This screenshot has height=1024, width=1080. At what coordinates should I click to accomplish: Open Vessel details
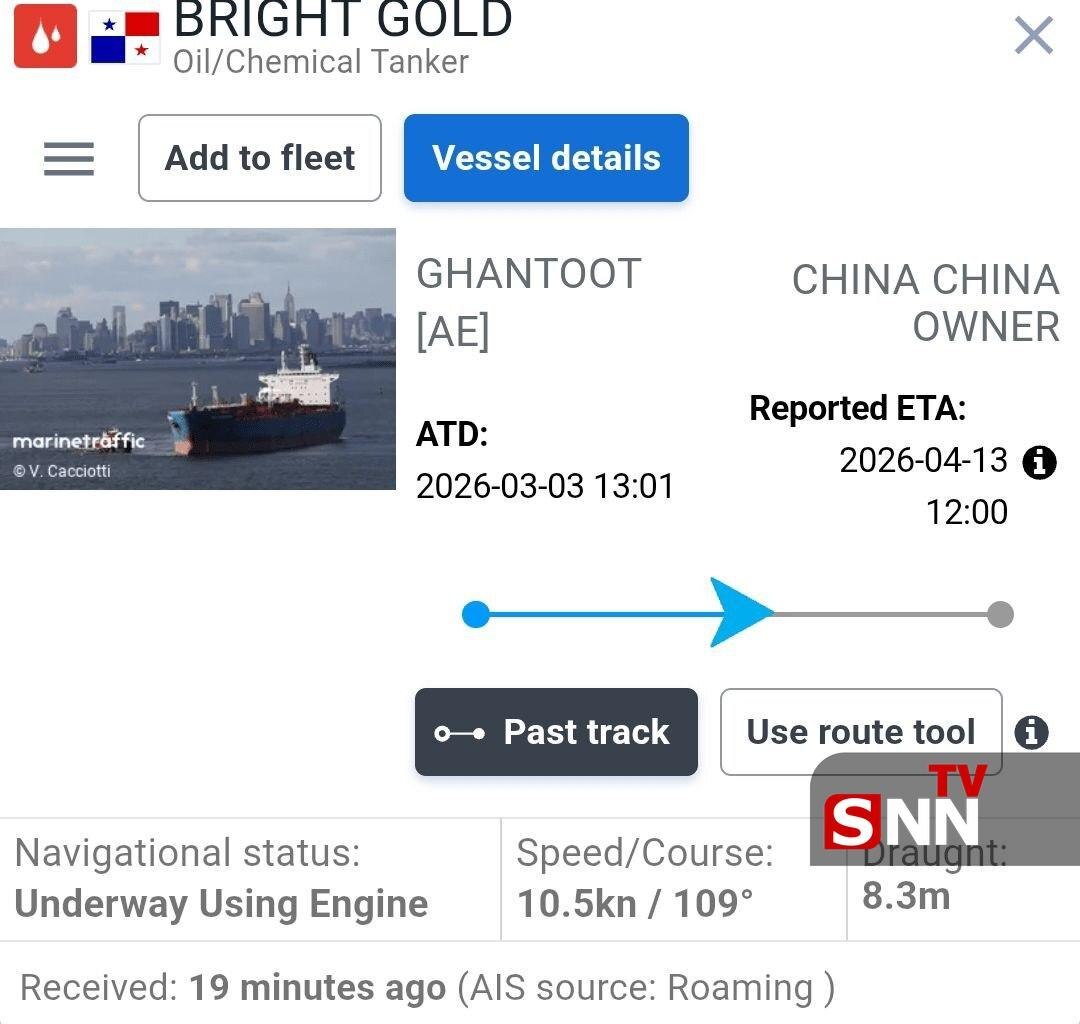point(546,158)
